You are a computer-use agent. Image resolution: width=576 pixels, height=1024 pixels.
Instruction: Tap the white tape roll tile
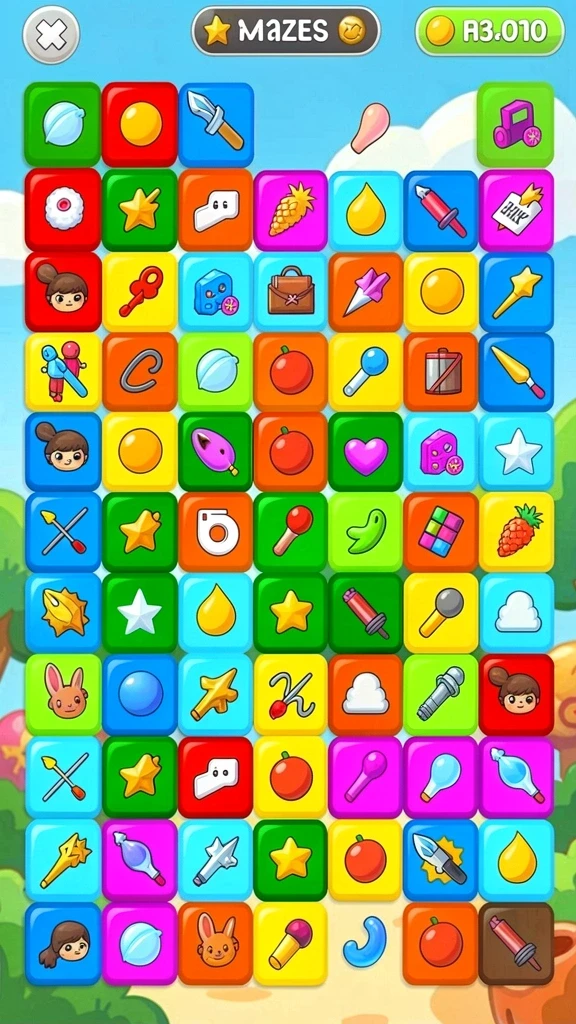coord(216,532)
